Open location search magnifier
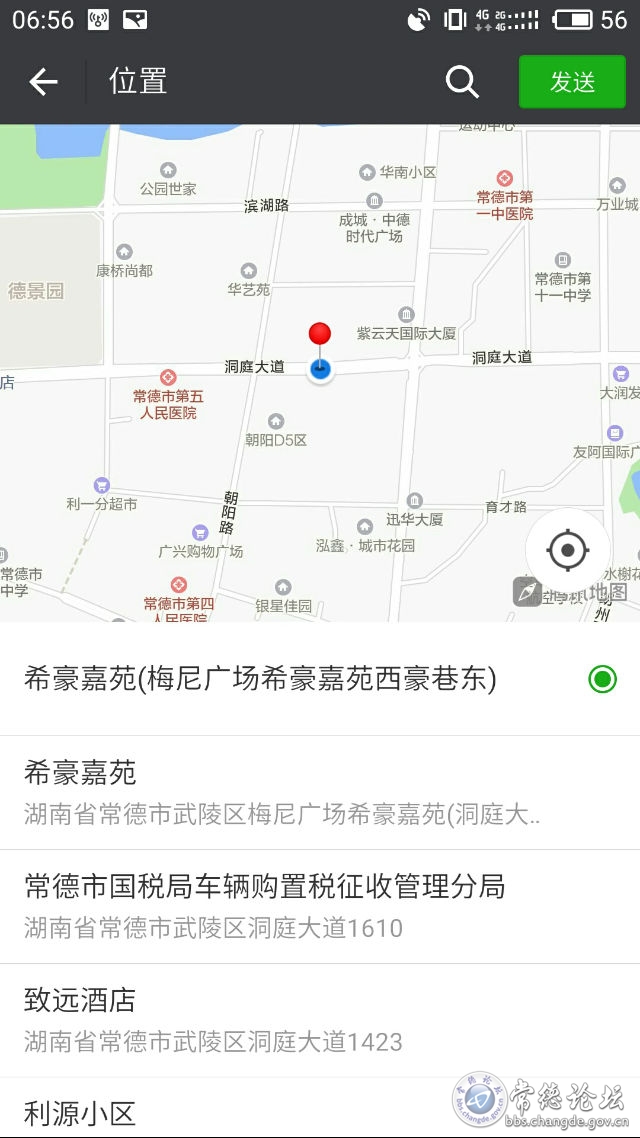Screen dimensions: 640x1138 tap(461, 82)
